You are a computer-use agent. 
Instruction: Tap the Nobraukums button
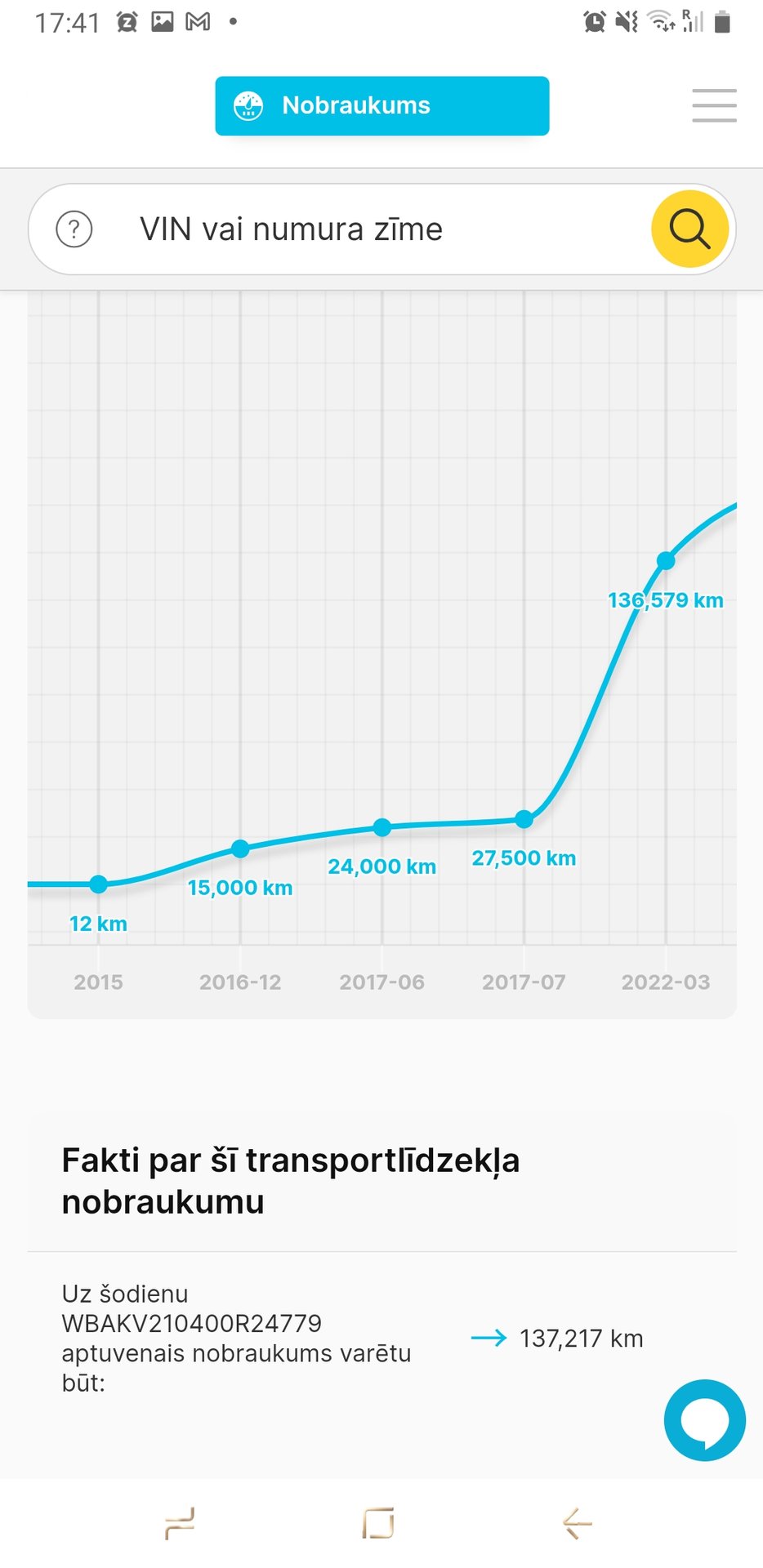[381, 105]
